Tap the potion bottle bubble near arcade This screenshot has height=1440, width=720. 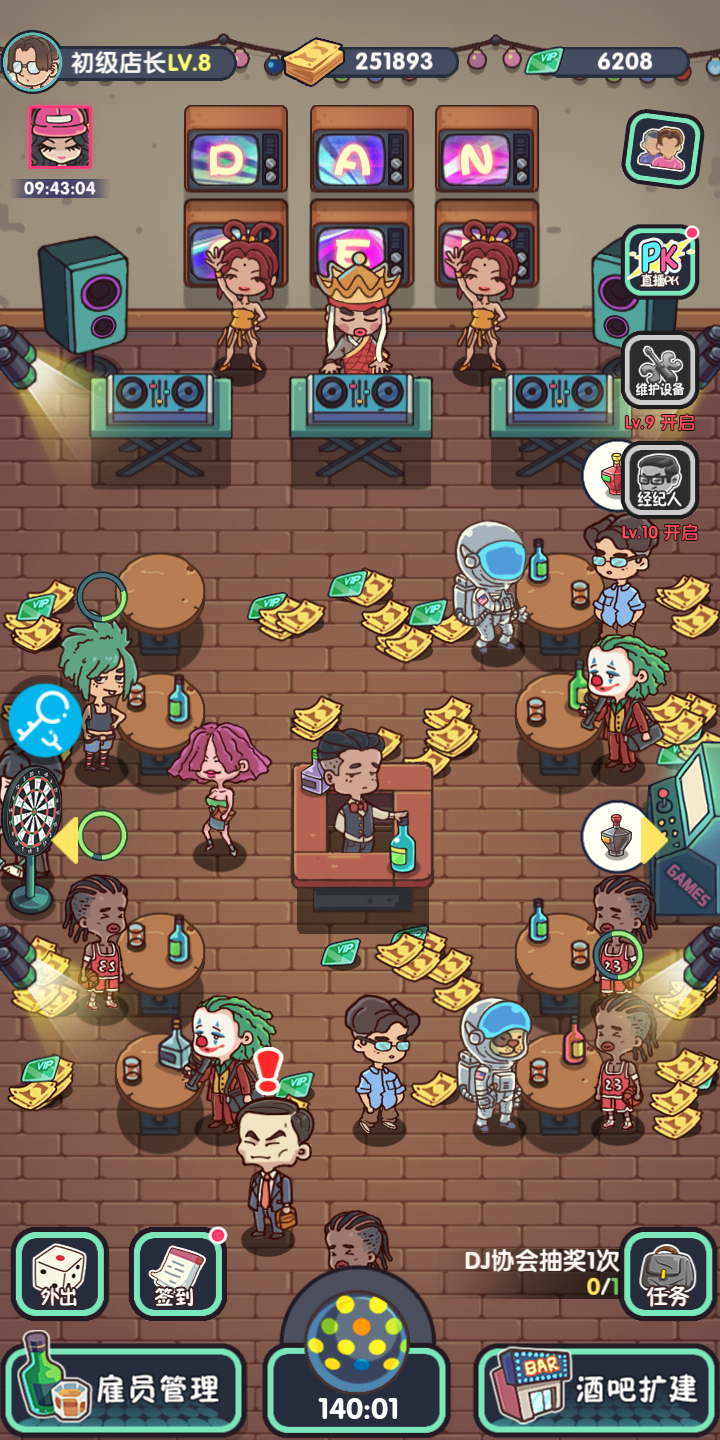[614, 836]
